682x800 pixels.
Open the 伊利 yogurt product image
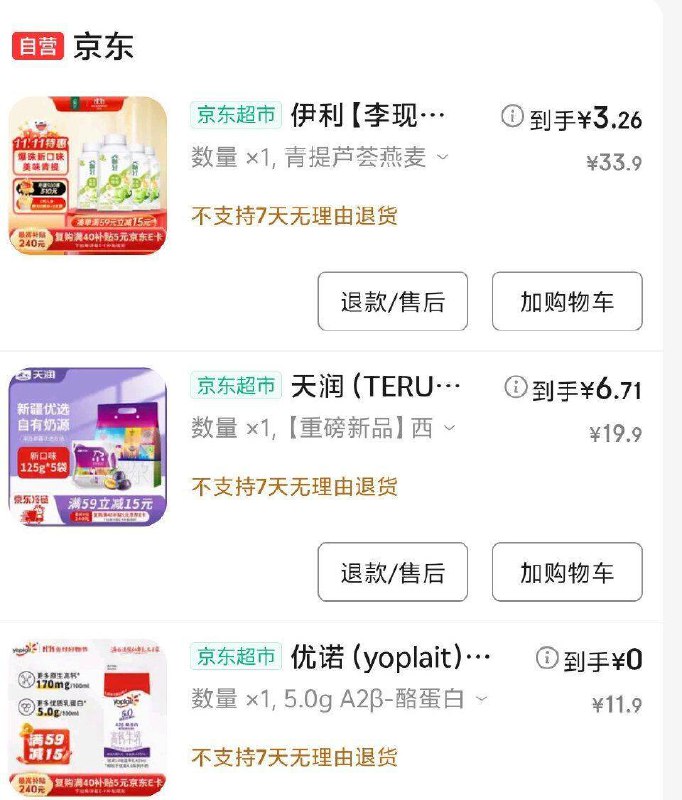tap(88, 175)
